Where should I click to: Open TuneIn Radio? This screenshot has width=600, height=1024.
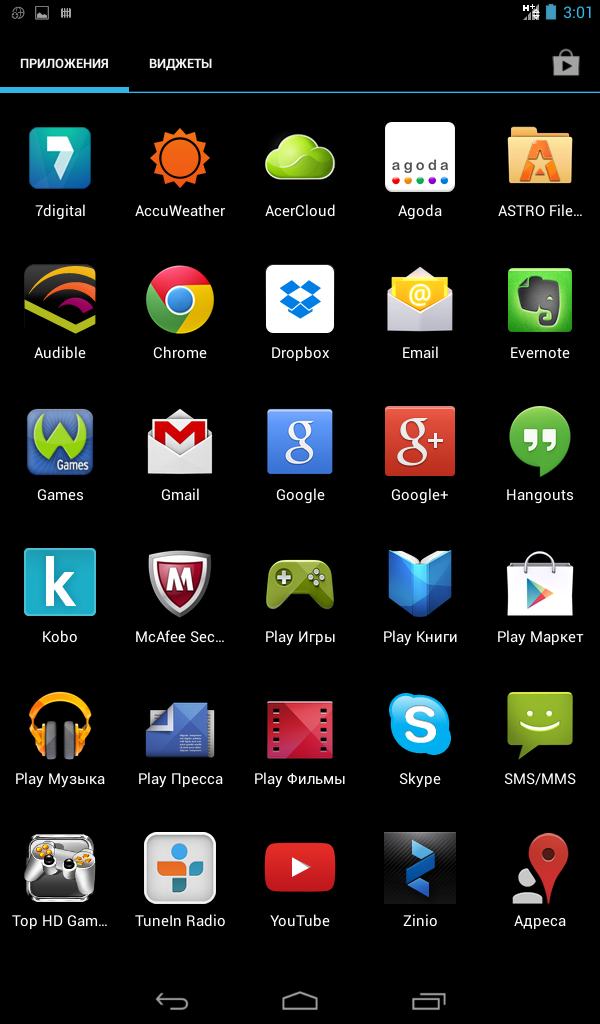[180, 868]
